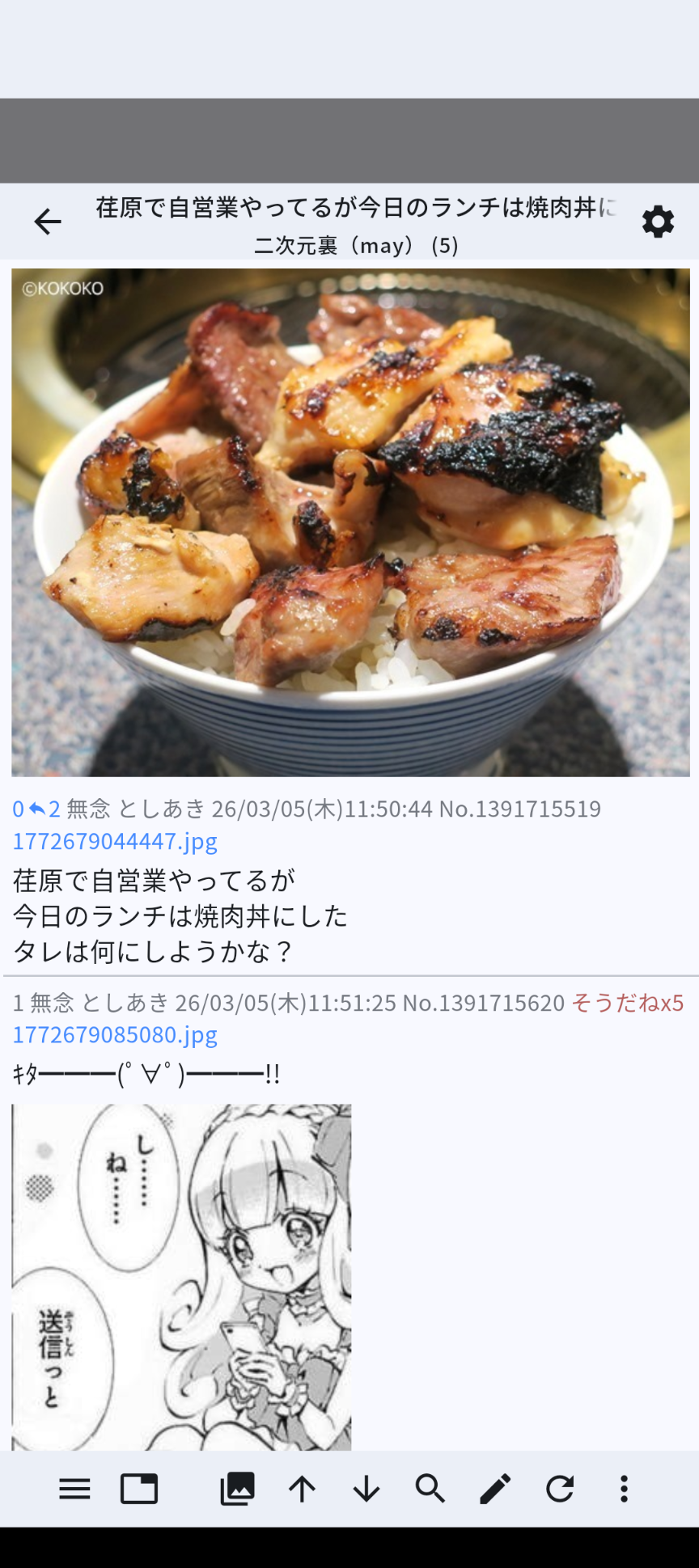Screen dimensions: 699x1568
Task: Open file link 1772679085080.jpg
Action: click(x=115, y=1034)
